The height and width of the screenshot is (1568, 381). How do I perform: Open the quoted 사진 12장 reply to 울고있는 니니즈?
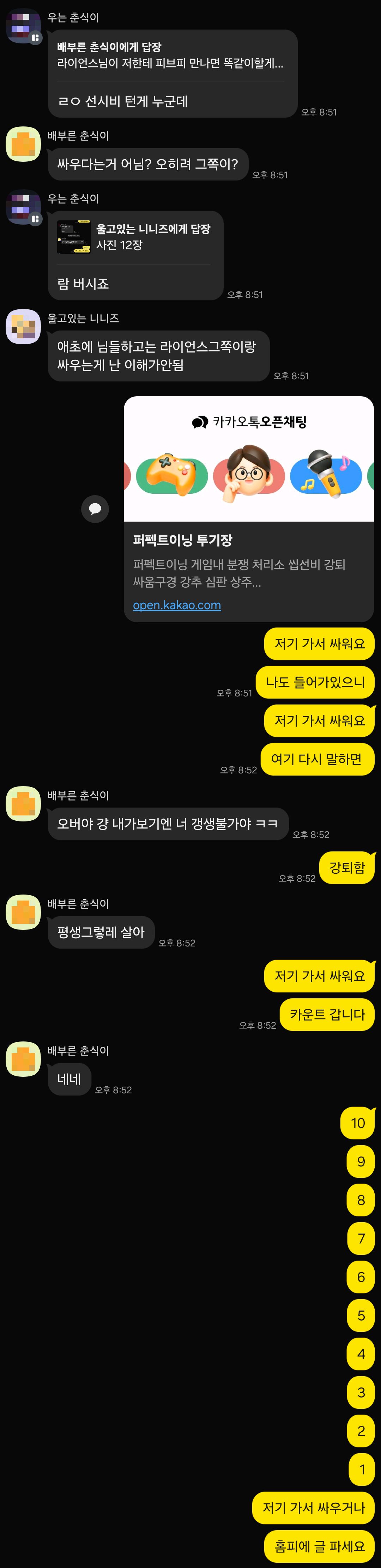click(x=135, y=237)
